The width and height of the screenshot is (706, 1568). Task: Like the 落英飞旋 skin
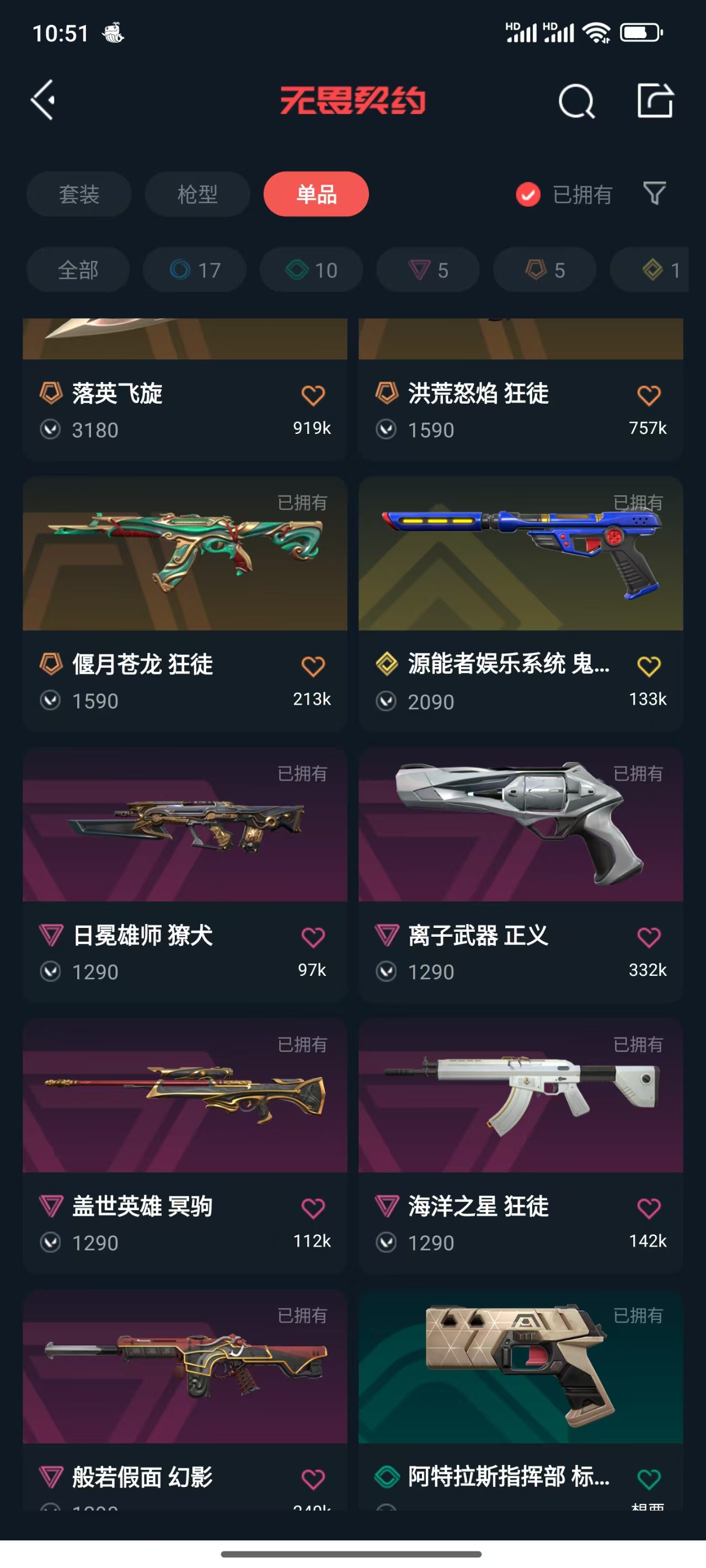pyautogui.click(x=313, y=396)
